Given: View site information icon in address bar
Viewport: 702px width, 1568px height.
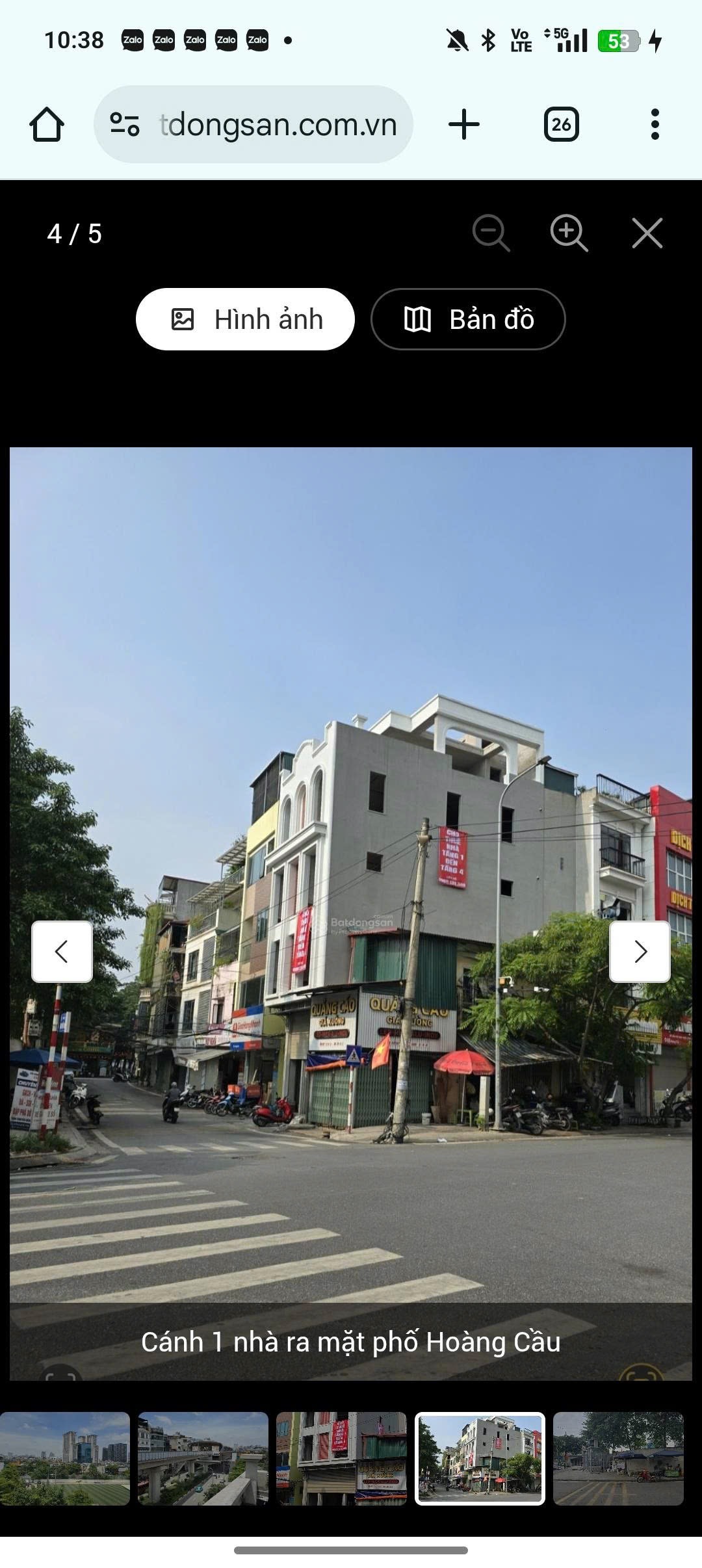Looking at the screenshot, I should 124,124.
